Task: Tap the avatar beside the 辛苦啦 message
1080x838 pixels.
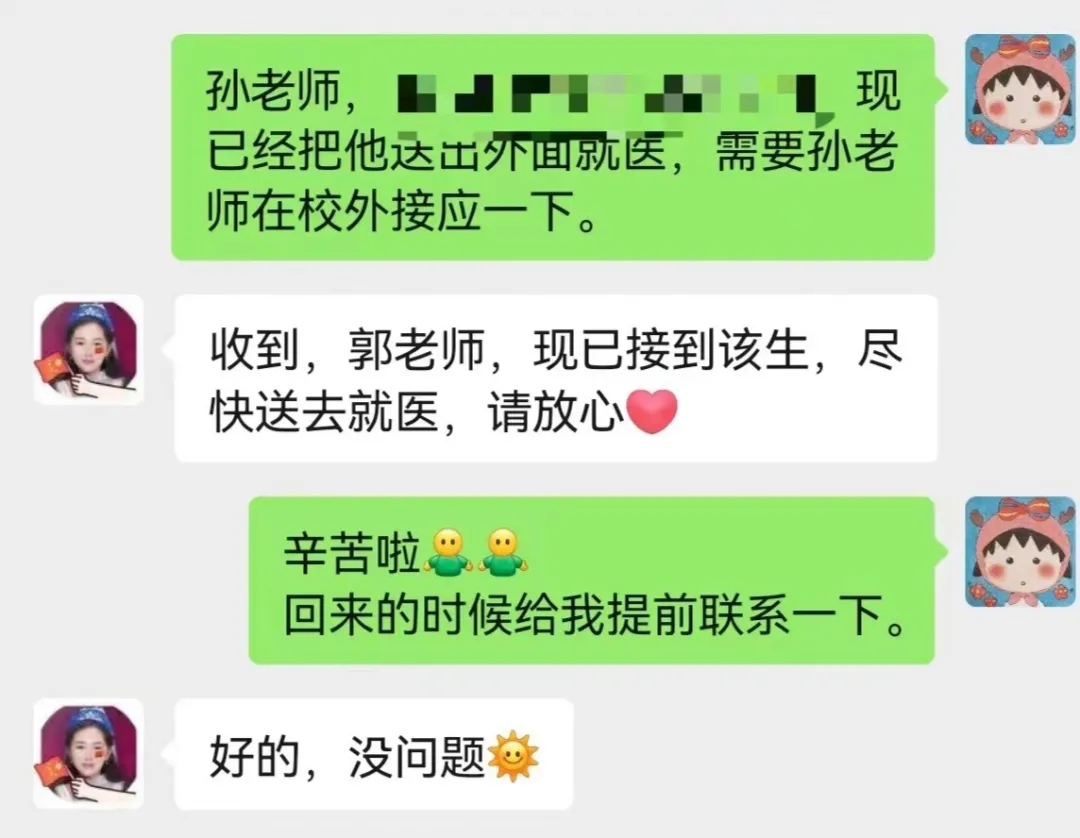Action: point(1018,551)
